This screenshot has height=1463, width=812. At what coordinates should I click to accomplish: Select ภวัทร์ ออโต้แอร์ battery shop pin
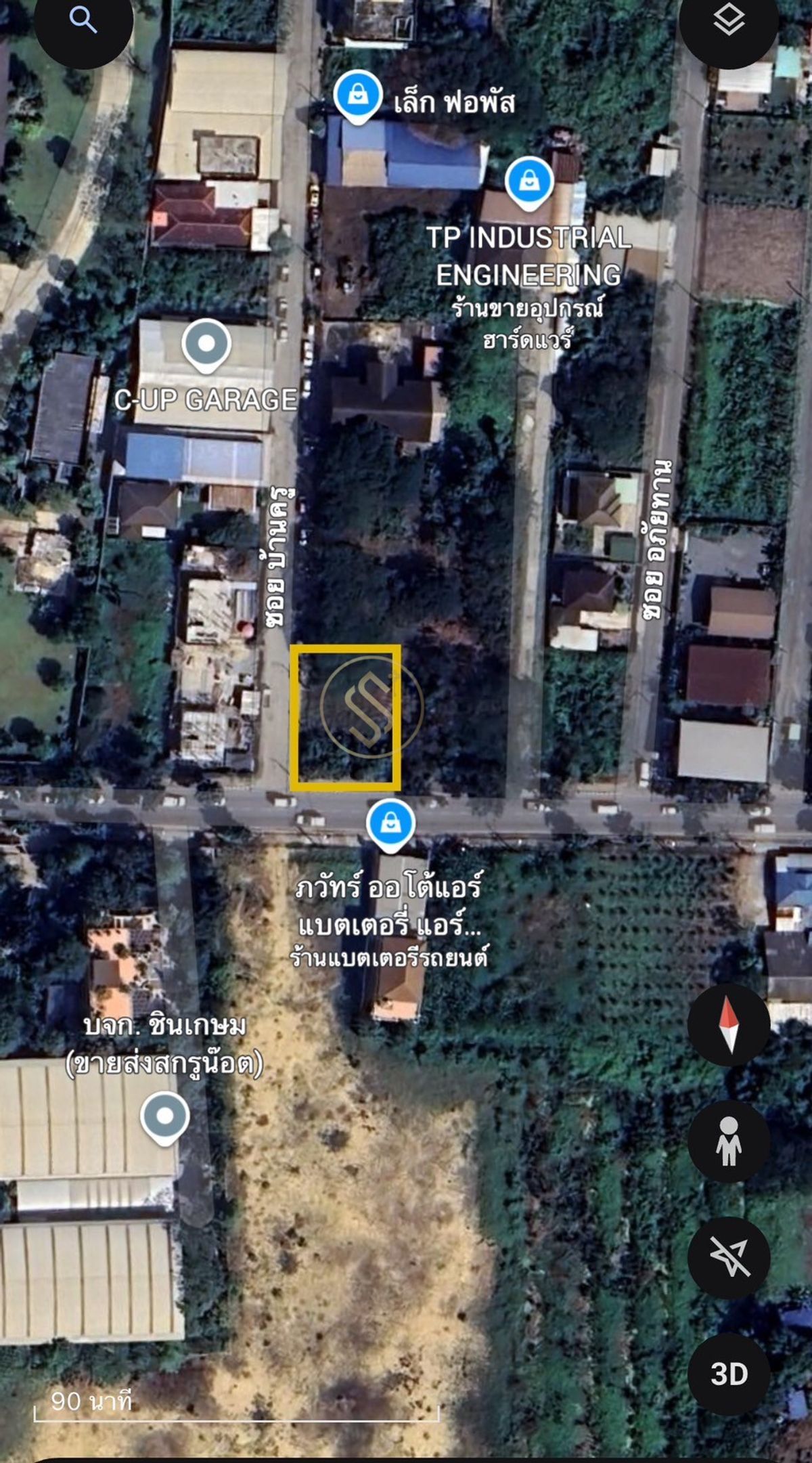tap(390, 825)
